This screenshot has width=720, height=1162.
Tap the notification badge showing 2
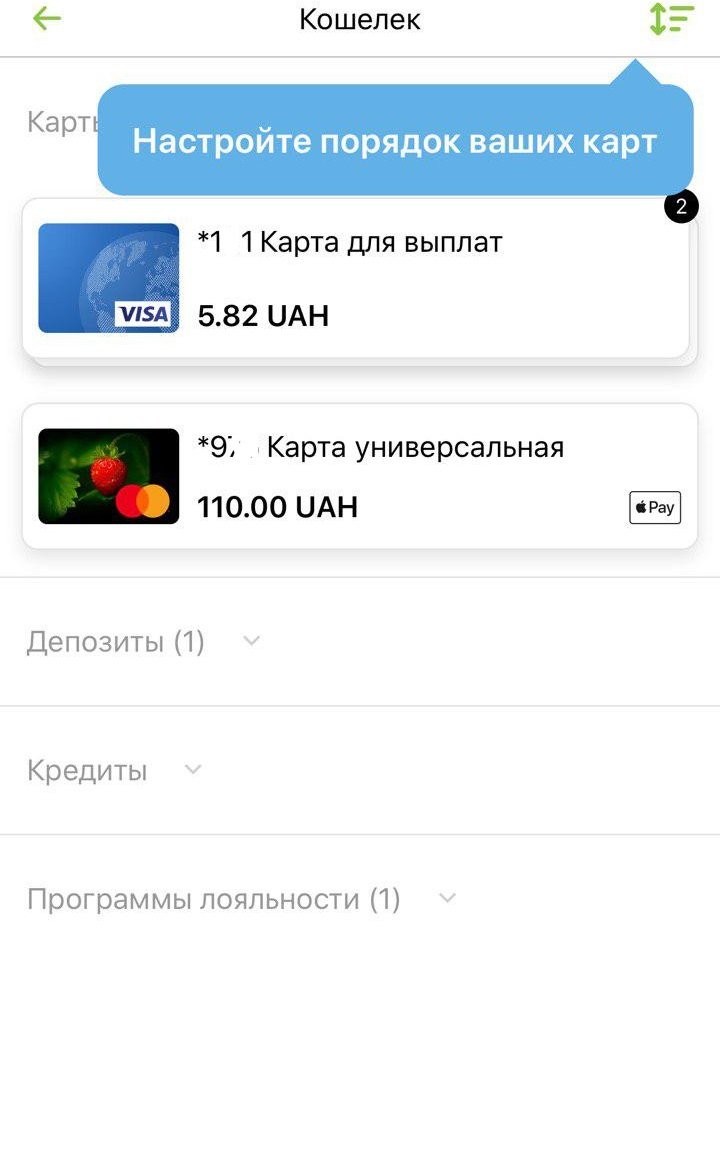[x=682, y=205]
